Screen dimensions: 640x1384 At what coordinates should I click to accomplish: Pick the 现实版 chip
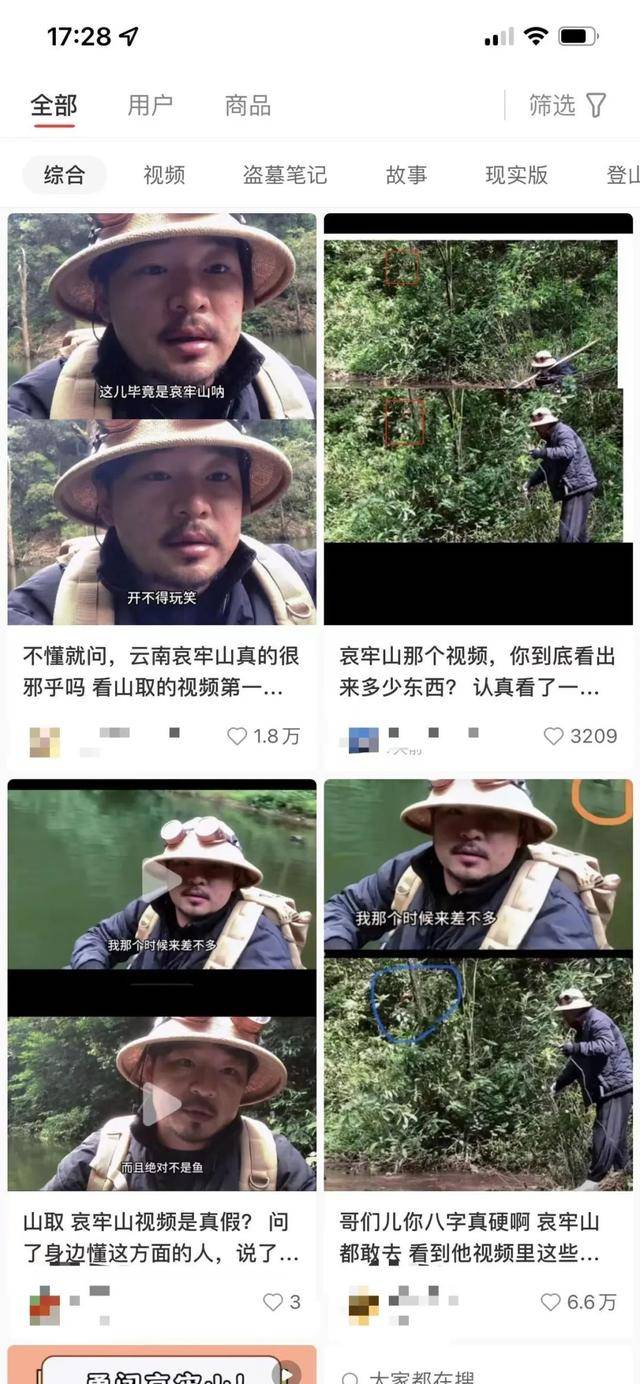(x=517, y=175)
